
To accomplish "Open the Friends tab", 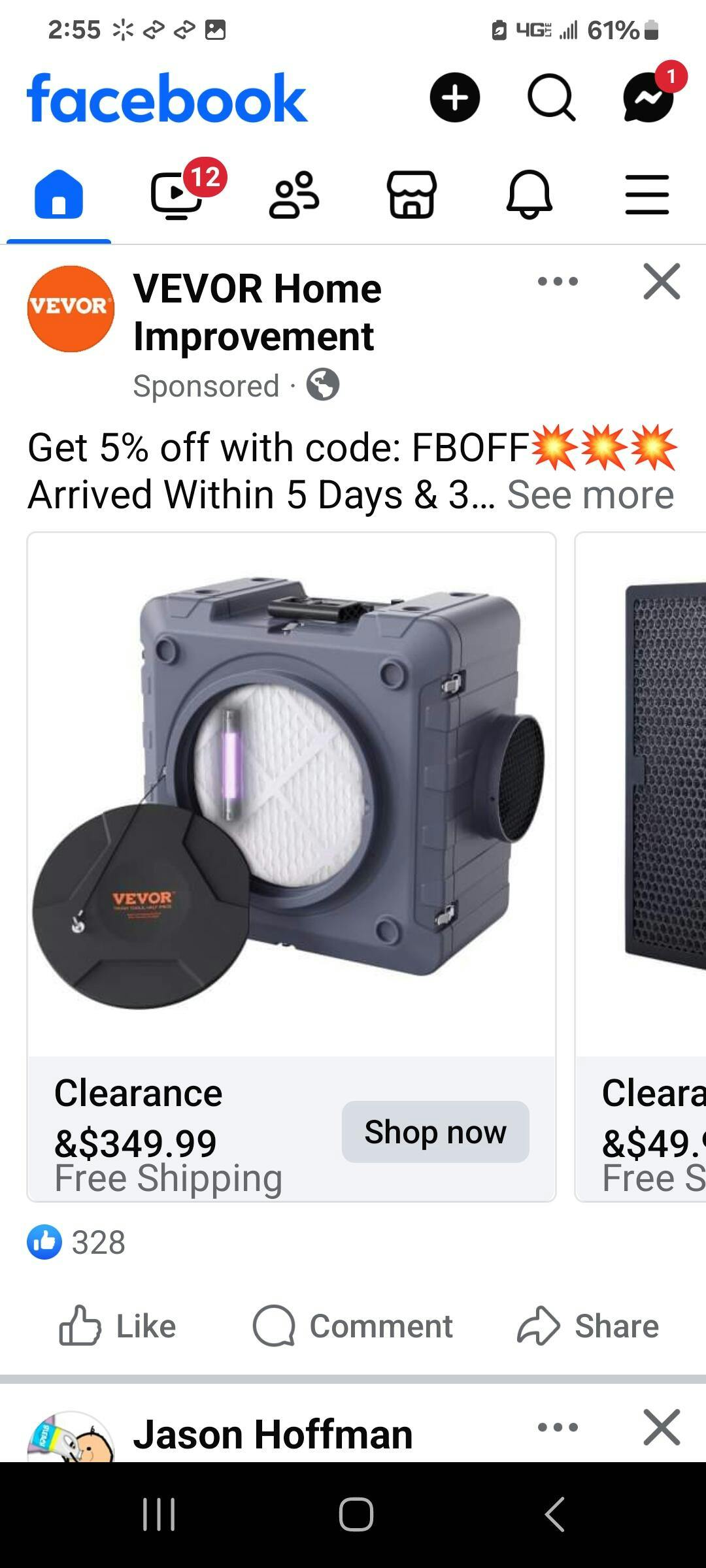I will pyautogui.click(x=294, y=194).
